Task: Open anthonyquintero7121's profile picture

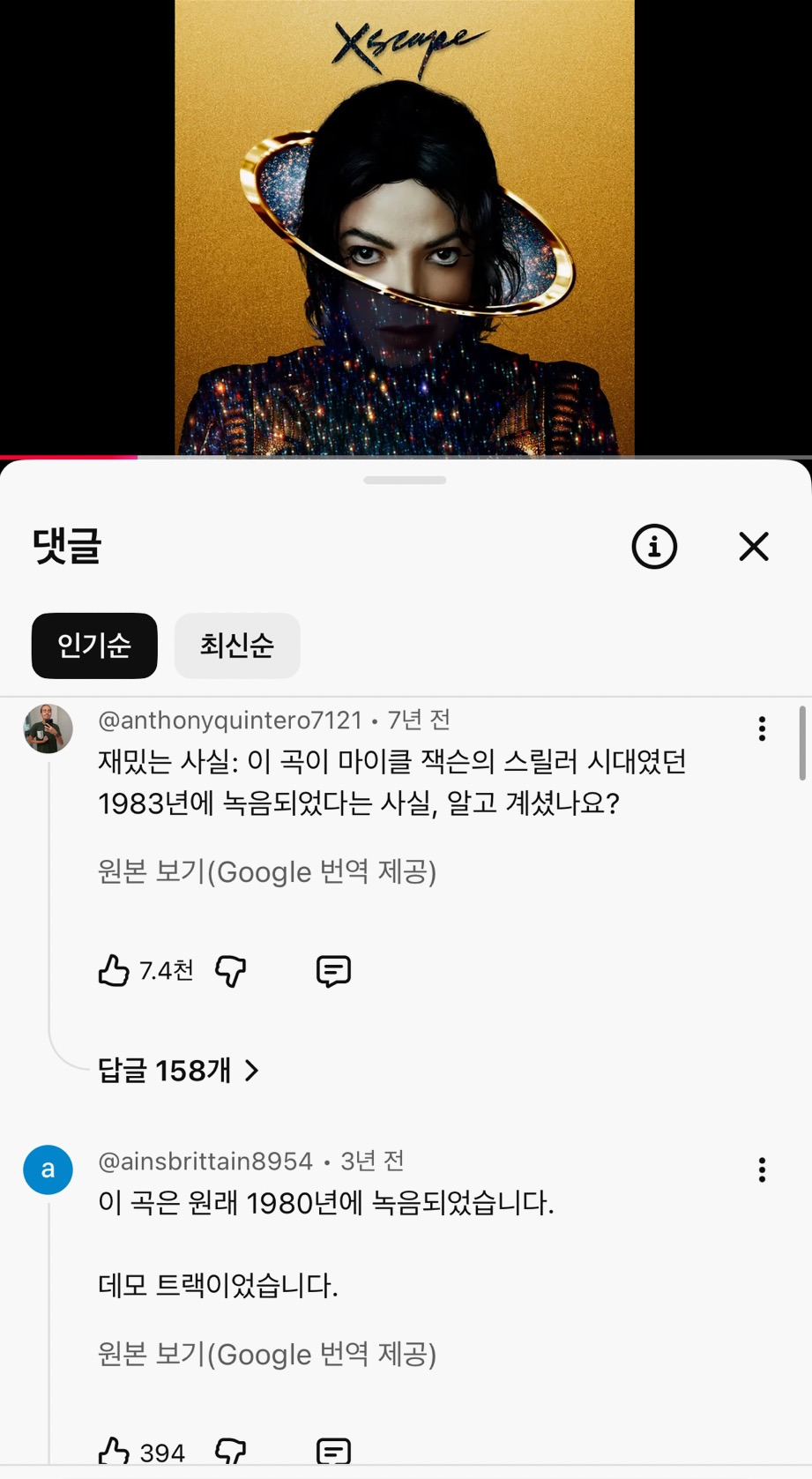Action: (x=48, y=728)
